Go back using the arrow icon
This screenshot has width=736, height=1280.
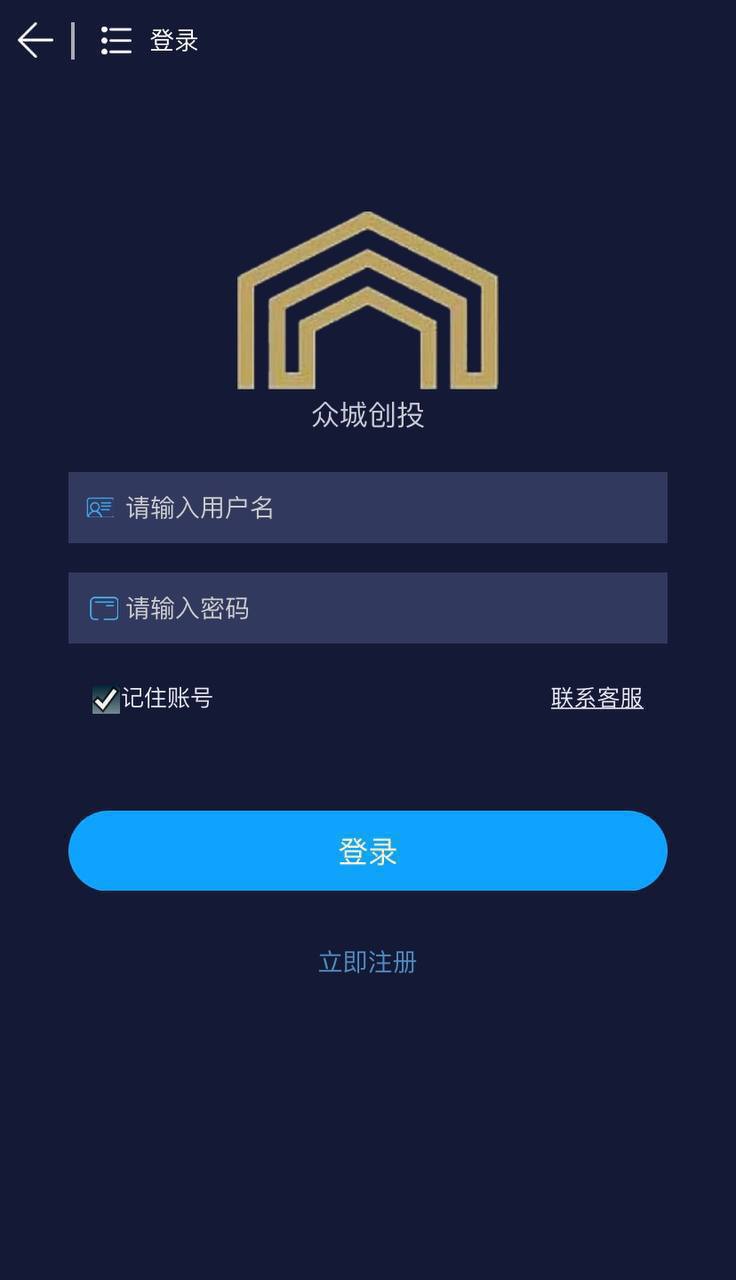(35, 41)
